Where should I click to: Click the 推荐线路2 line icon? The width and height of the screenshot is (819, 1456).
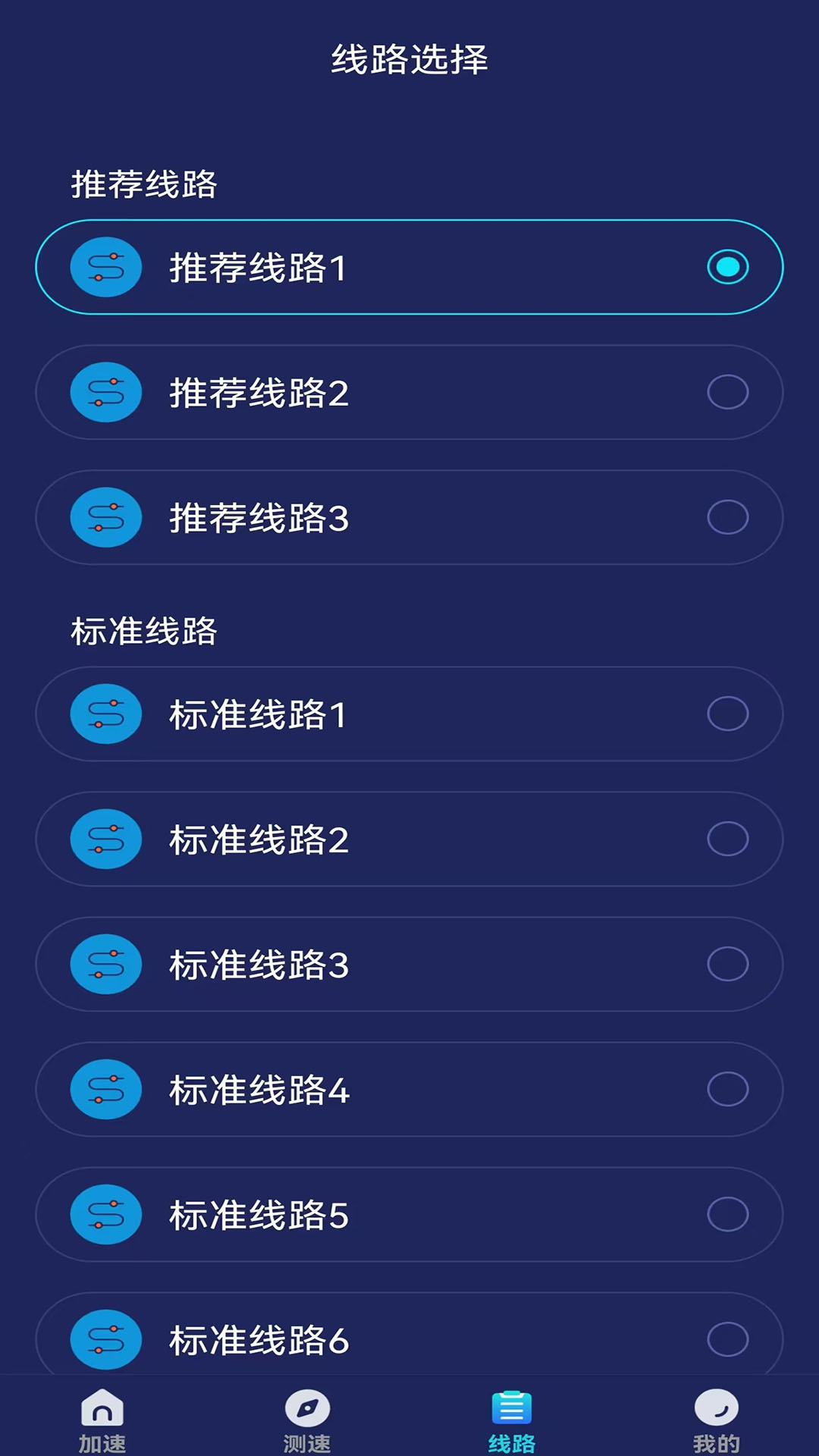pyautogui.click(x=105, y=392)
